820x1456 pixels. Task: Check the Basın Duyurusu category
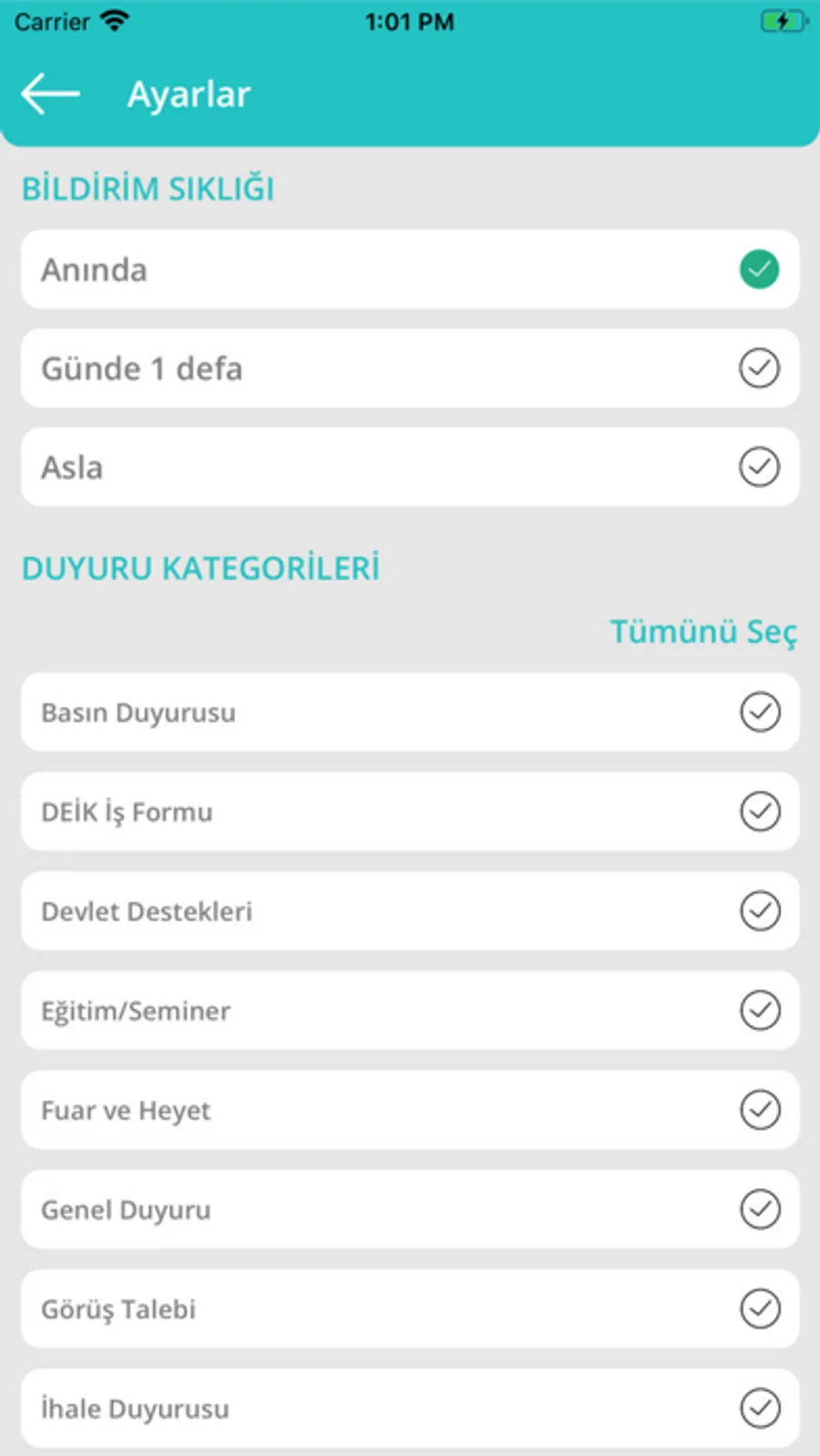(x=759, y=713)
